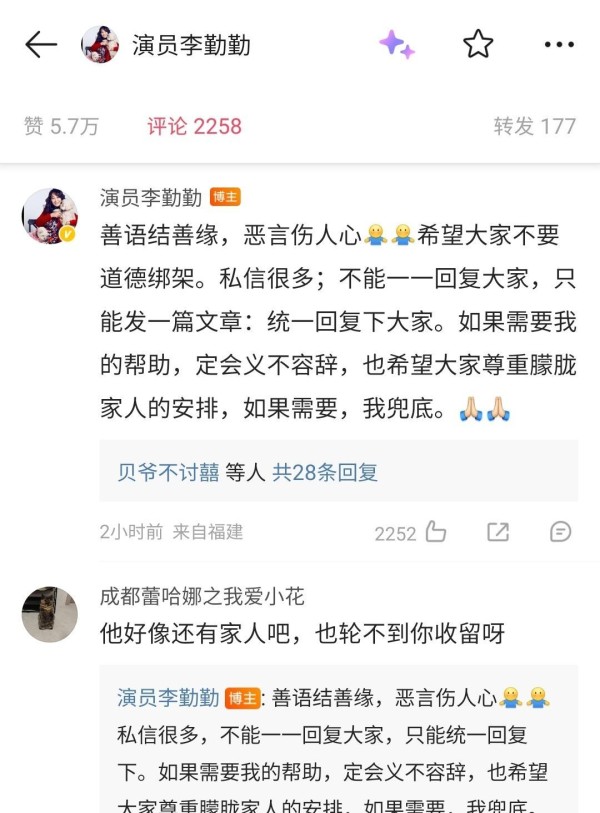Open 贝爷不讨囍's profile link
The width and height of the screenshot is (600, 813).
168,472
